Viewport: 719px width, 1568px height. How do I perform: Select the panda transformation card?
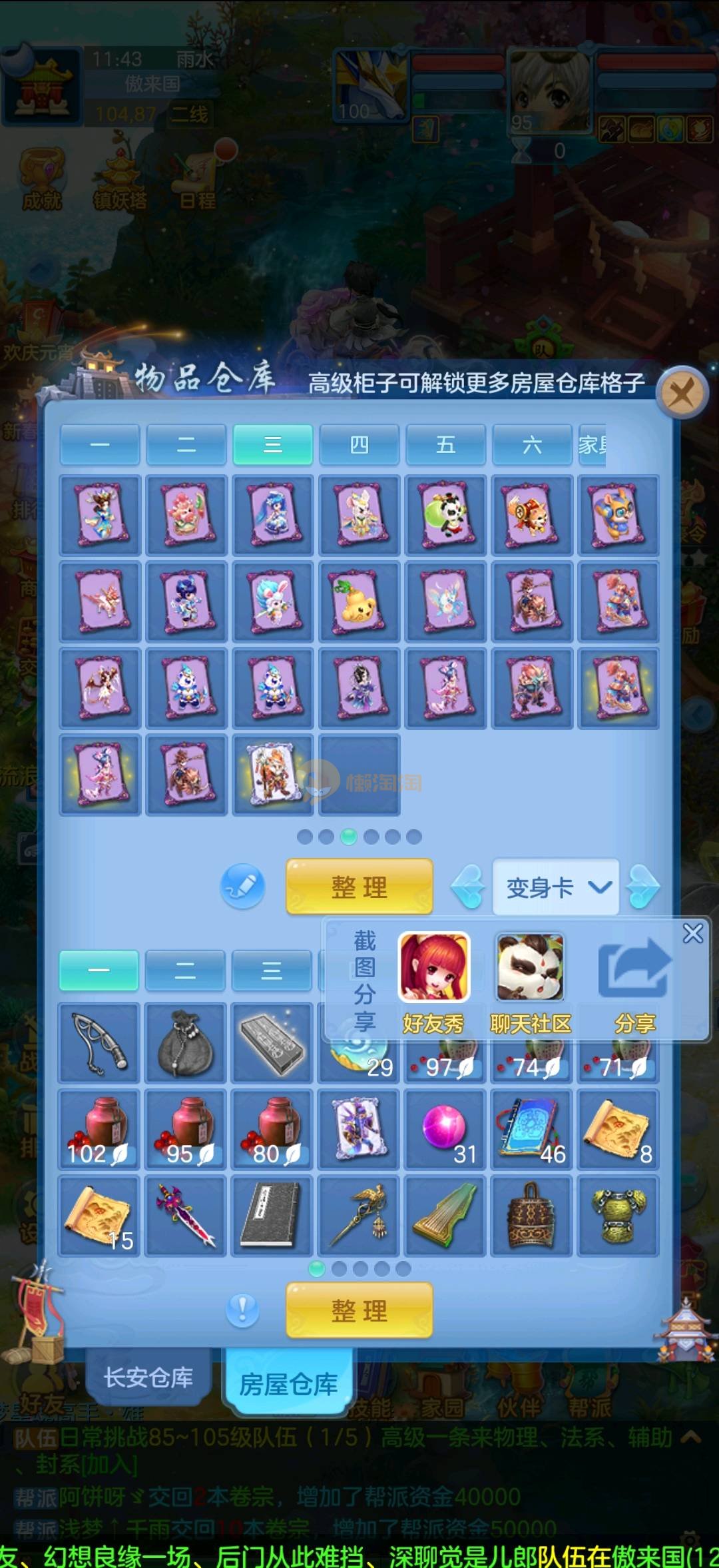tap(445, 515)
